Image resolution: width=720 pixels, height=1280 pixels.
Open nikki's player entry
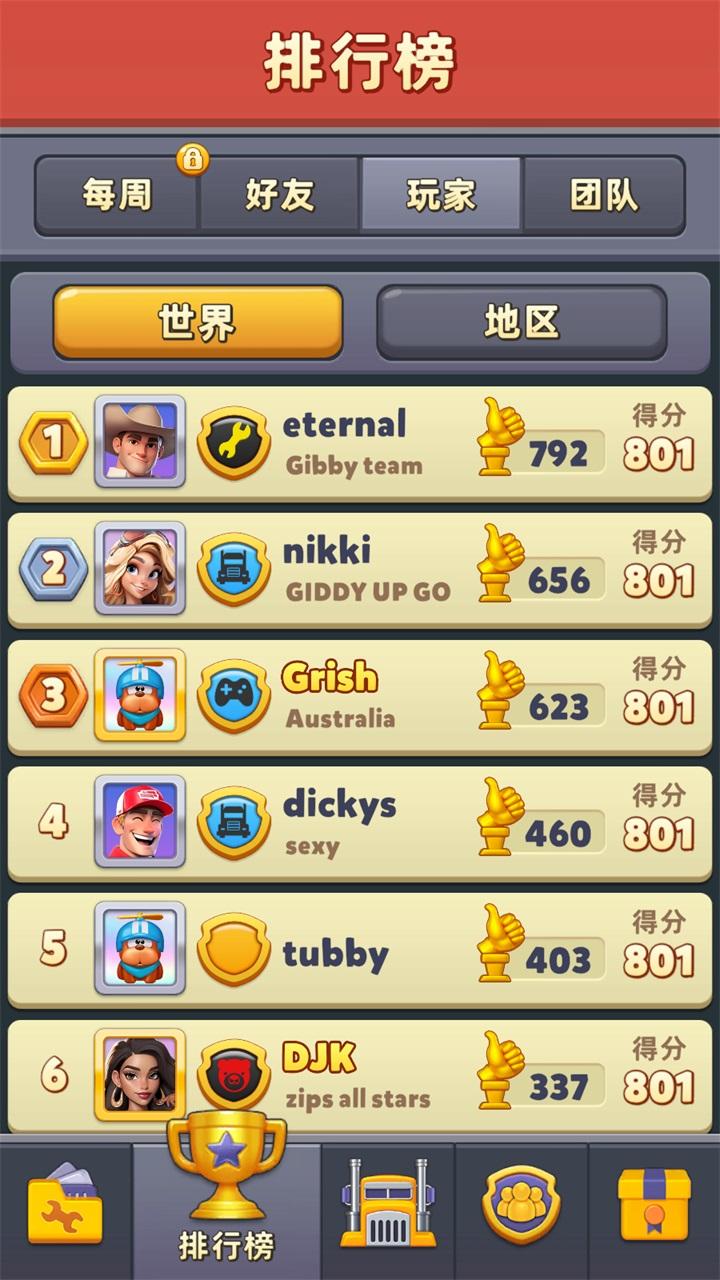pos(360,568)
